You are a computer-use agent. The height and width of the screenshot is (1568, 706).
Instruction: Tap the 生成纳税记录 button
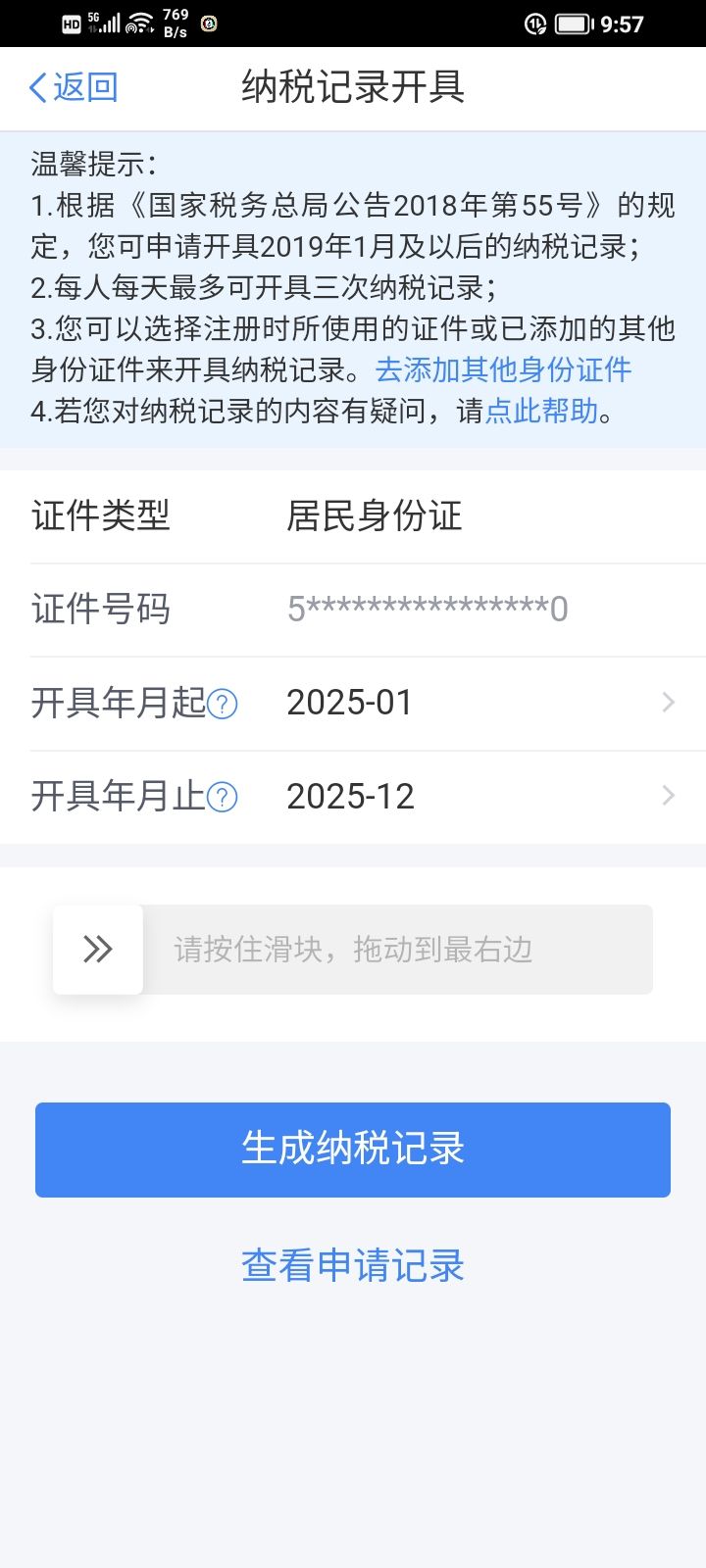point(353,1150)
